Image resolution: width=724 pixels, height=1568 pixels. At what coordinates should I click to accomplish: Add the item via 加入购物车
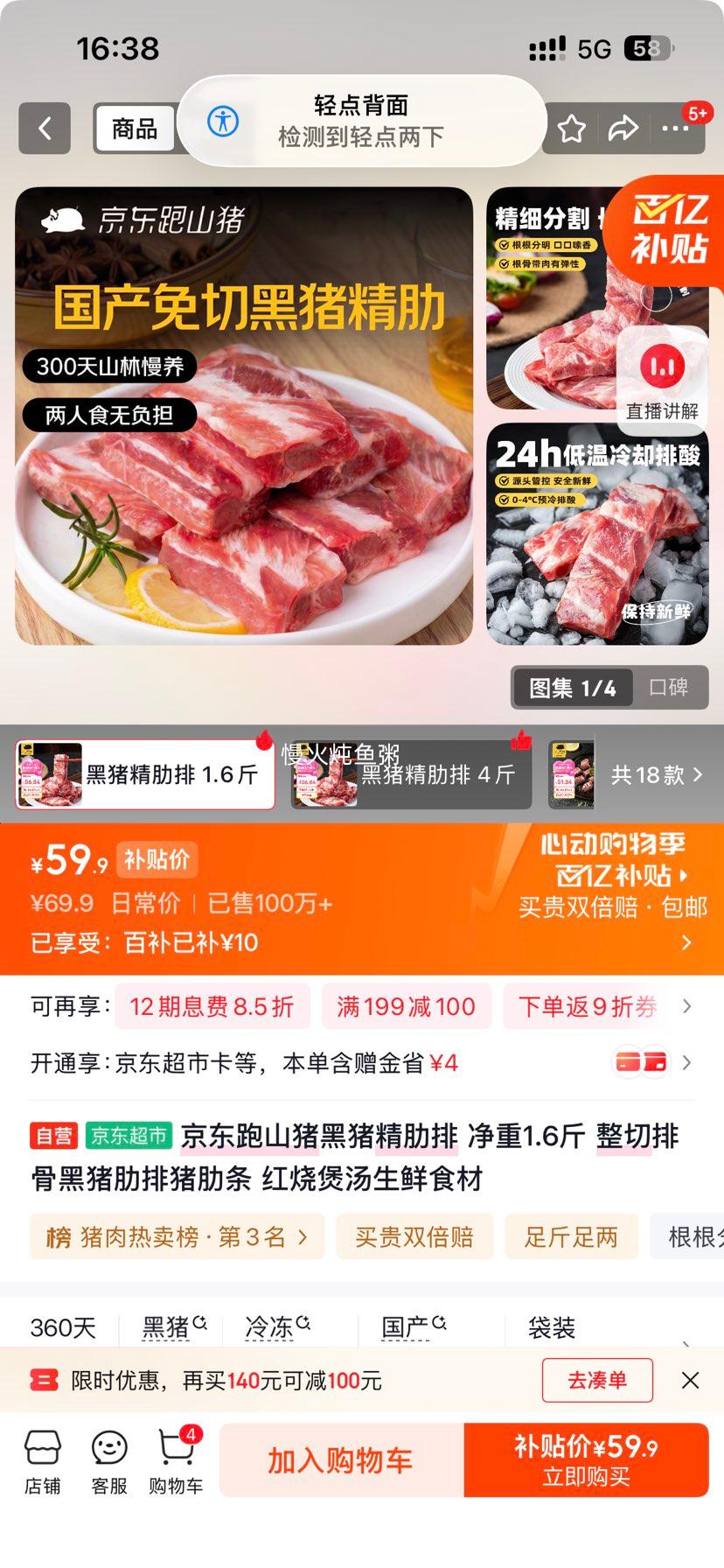(341, 1459)
